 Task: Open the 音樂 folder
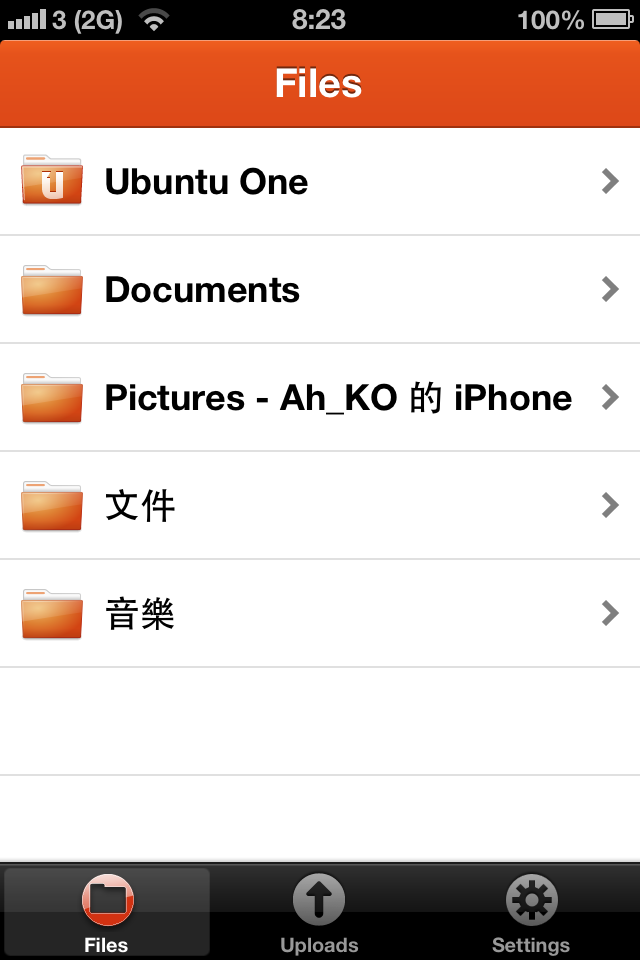(320, 614)
